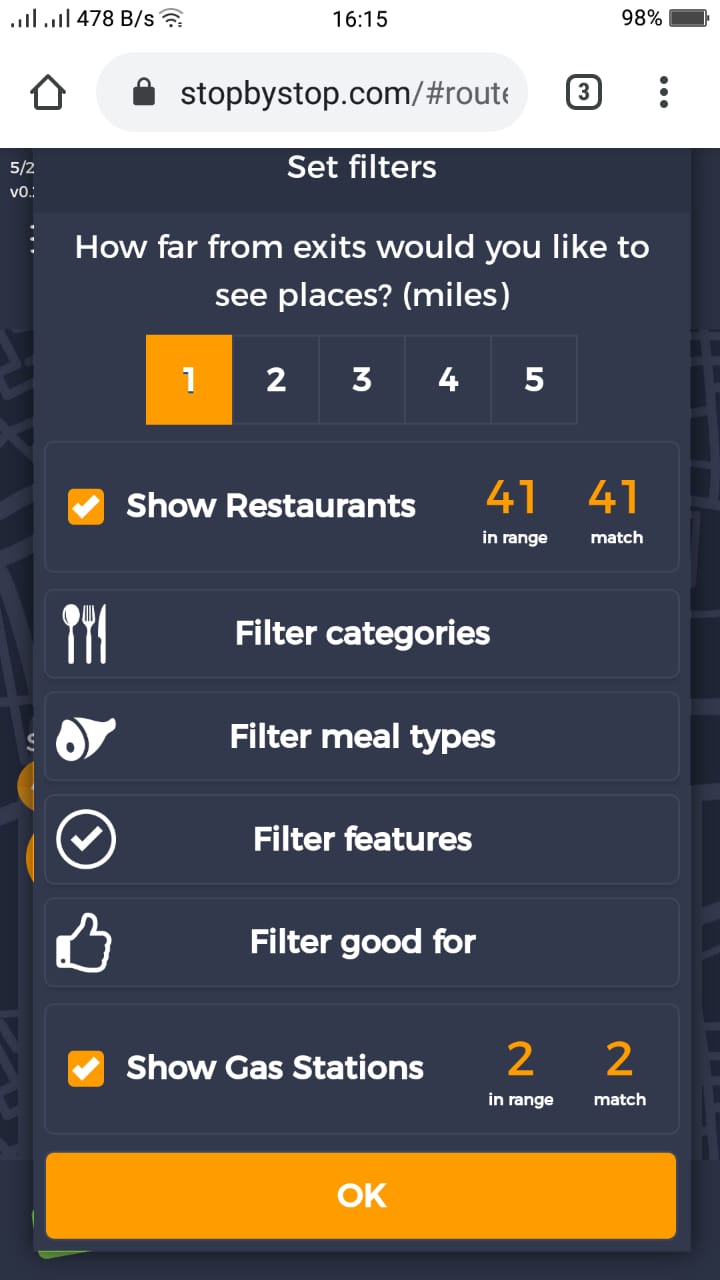Open the browser tab switcher
Image resolution: width=720 pixels, height=1280 pixels.
(583, 93)
